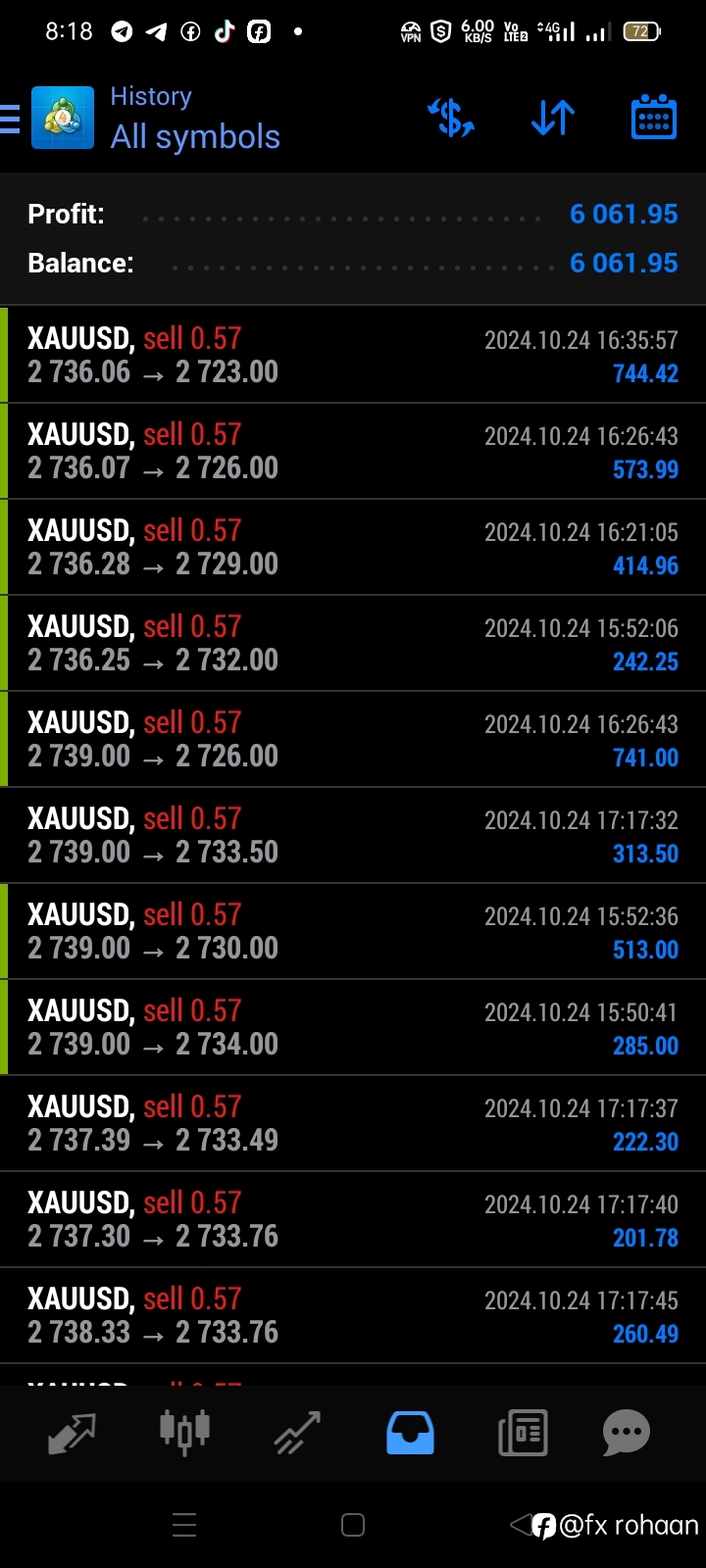Open the trade with profit 285.00

[353, 1027]
